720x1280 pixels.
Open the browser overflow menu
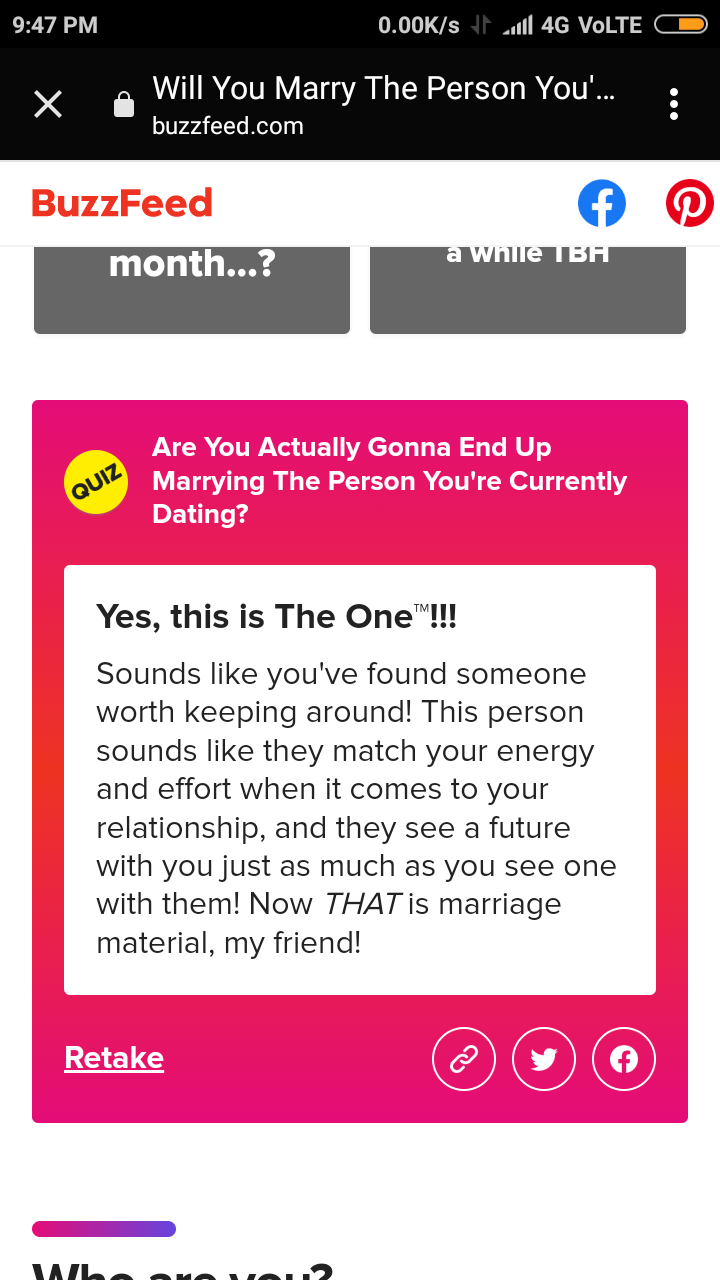pyautogui.click(x=674, y=104)
